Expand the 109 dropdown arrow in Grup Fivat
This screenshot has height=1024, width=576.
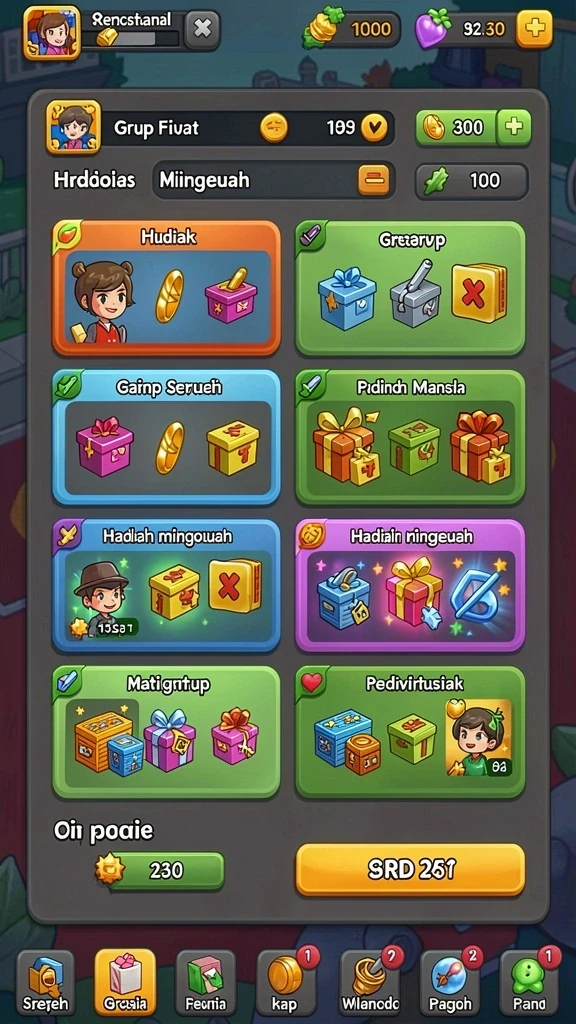coord(374,127)
